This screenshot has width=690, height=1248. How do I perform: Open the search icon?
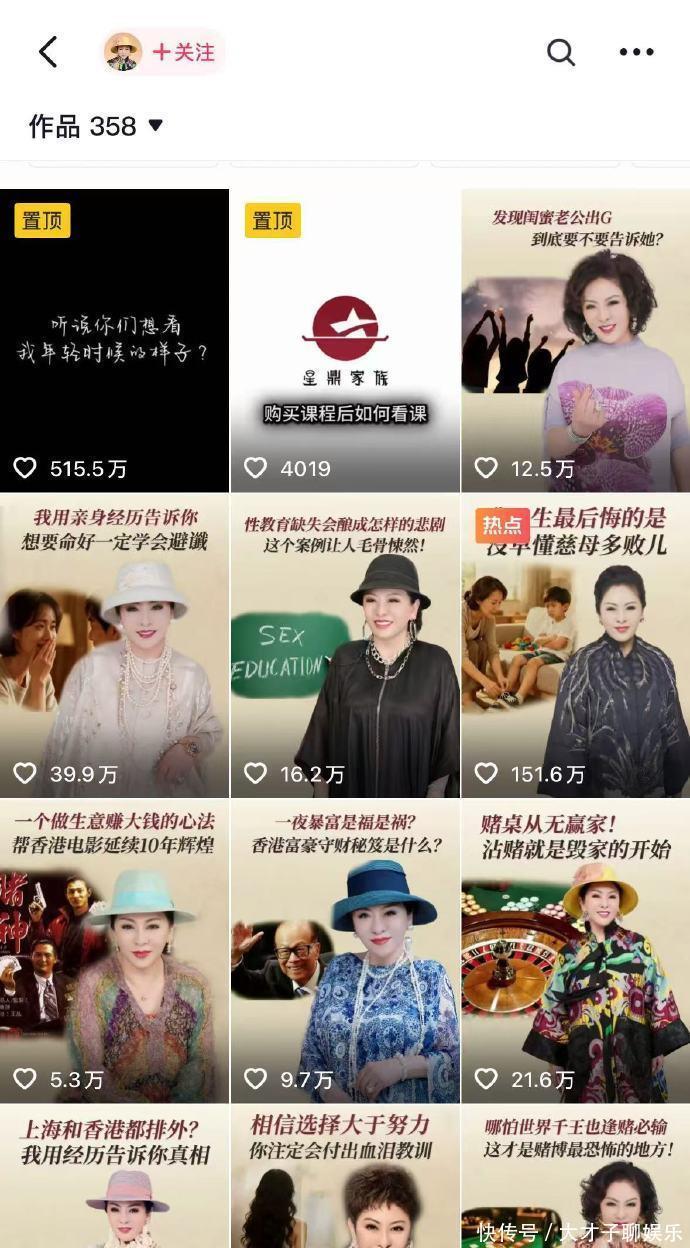coord(561,52)
